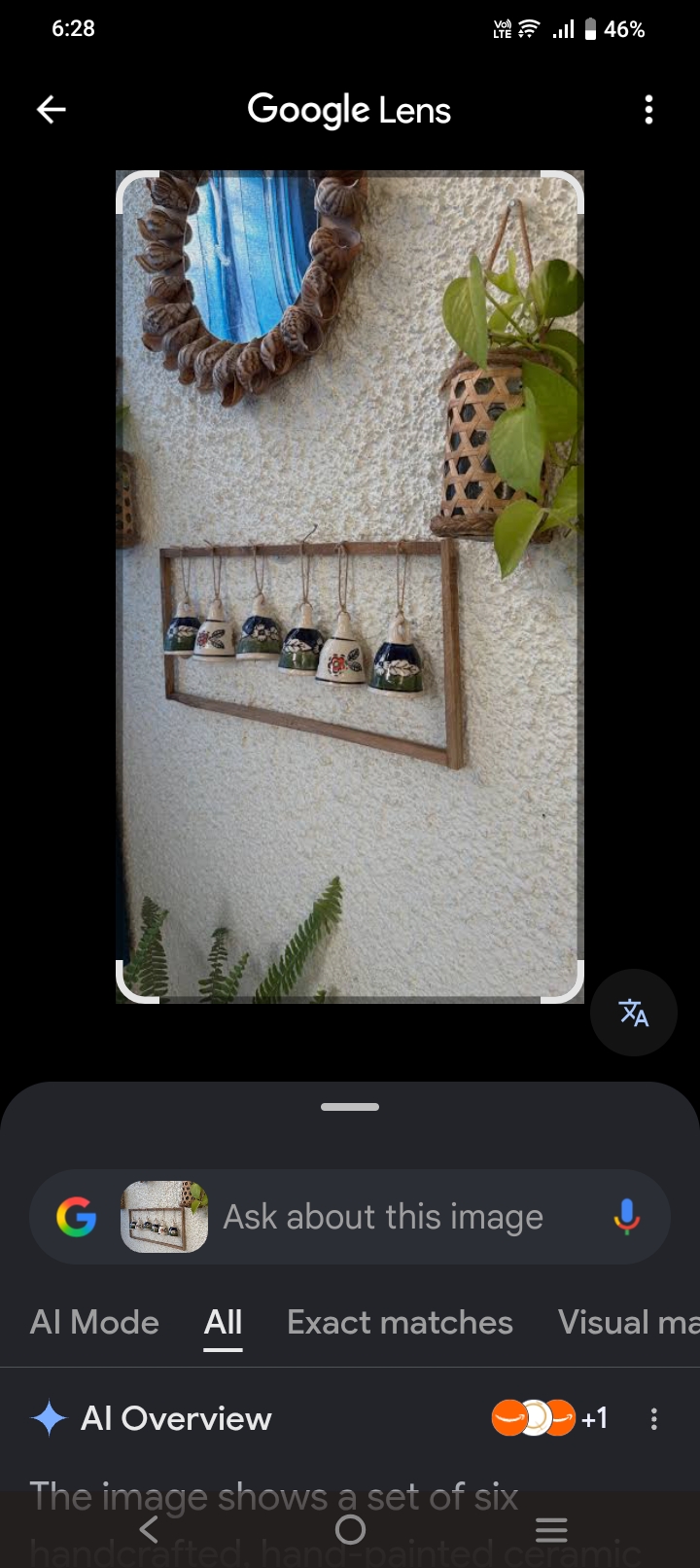Image resolution: width=700 pixels, height=1568 pixels.
Task: Open AI Overview more options menu
Action: click(x=654, y=1419)
